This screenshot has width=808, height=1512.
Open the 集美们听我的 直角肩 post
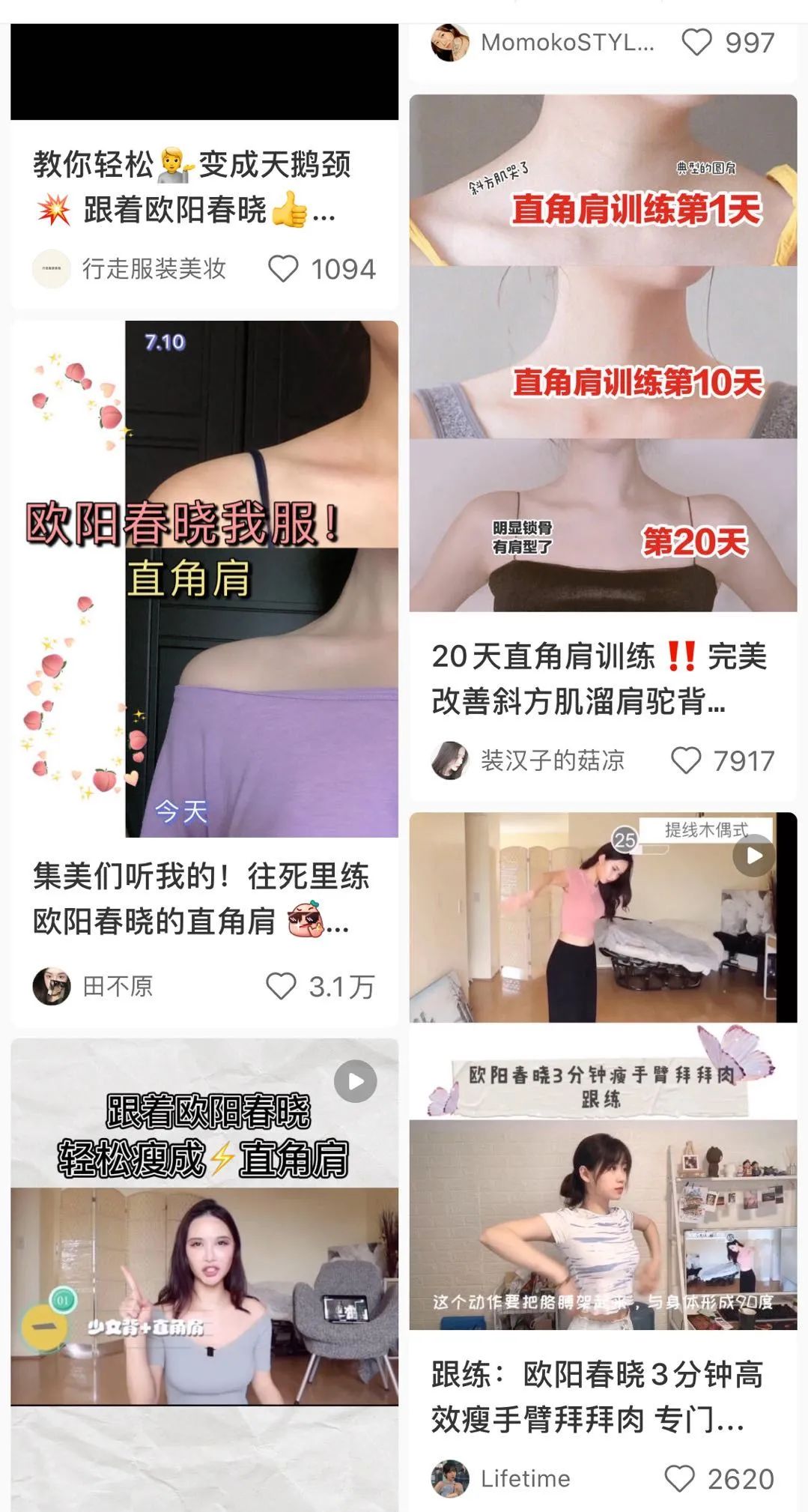click(204, 579)
